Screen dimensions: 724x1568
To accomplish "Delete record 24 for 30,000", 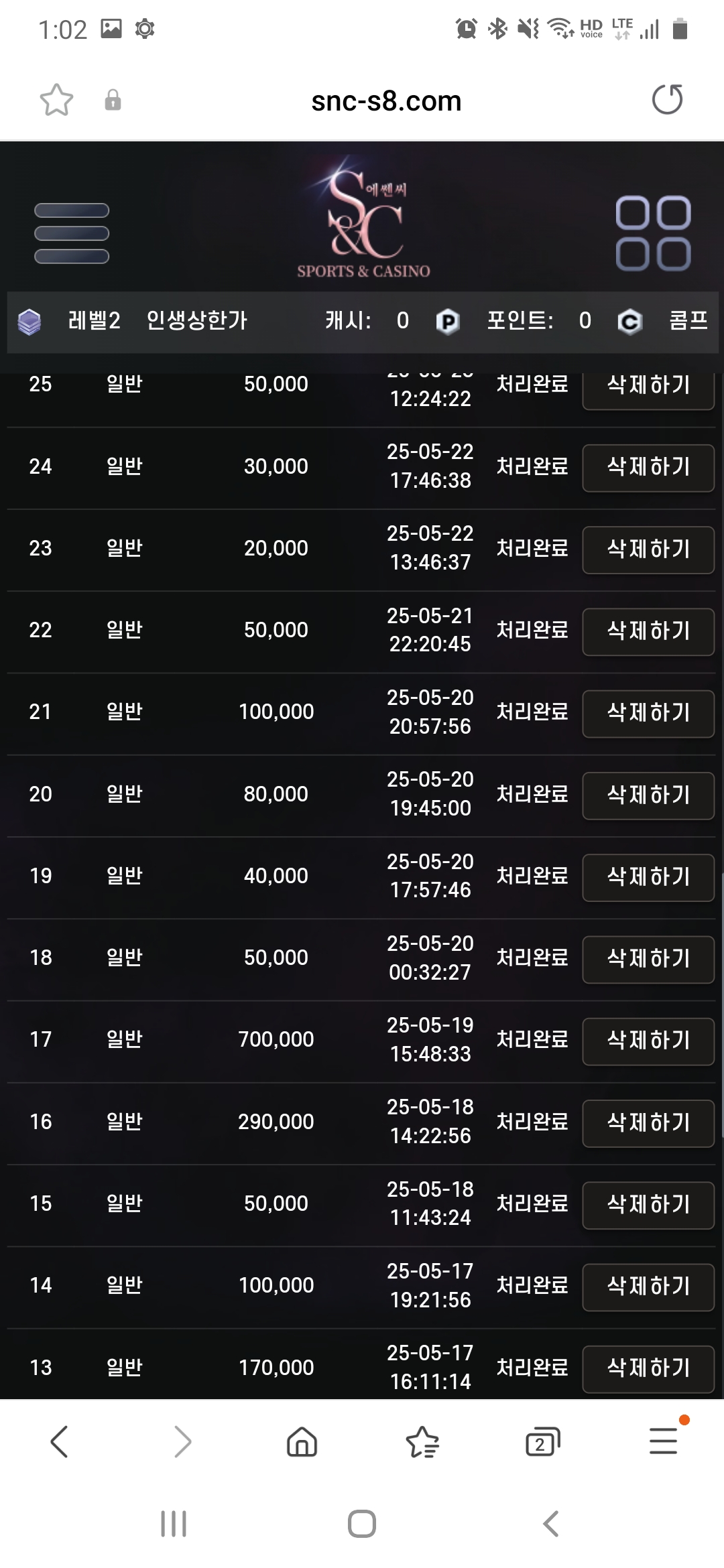I will pyautogui.click(x=648, y=468).
